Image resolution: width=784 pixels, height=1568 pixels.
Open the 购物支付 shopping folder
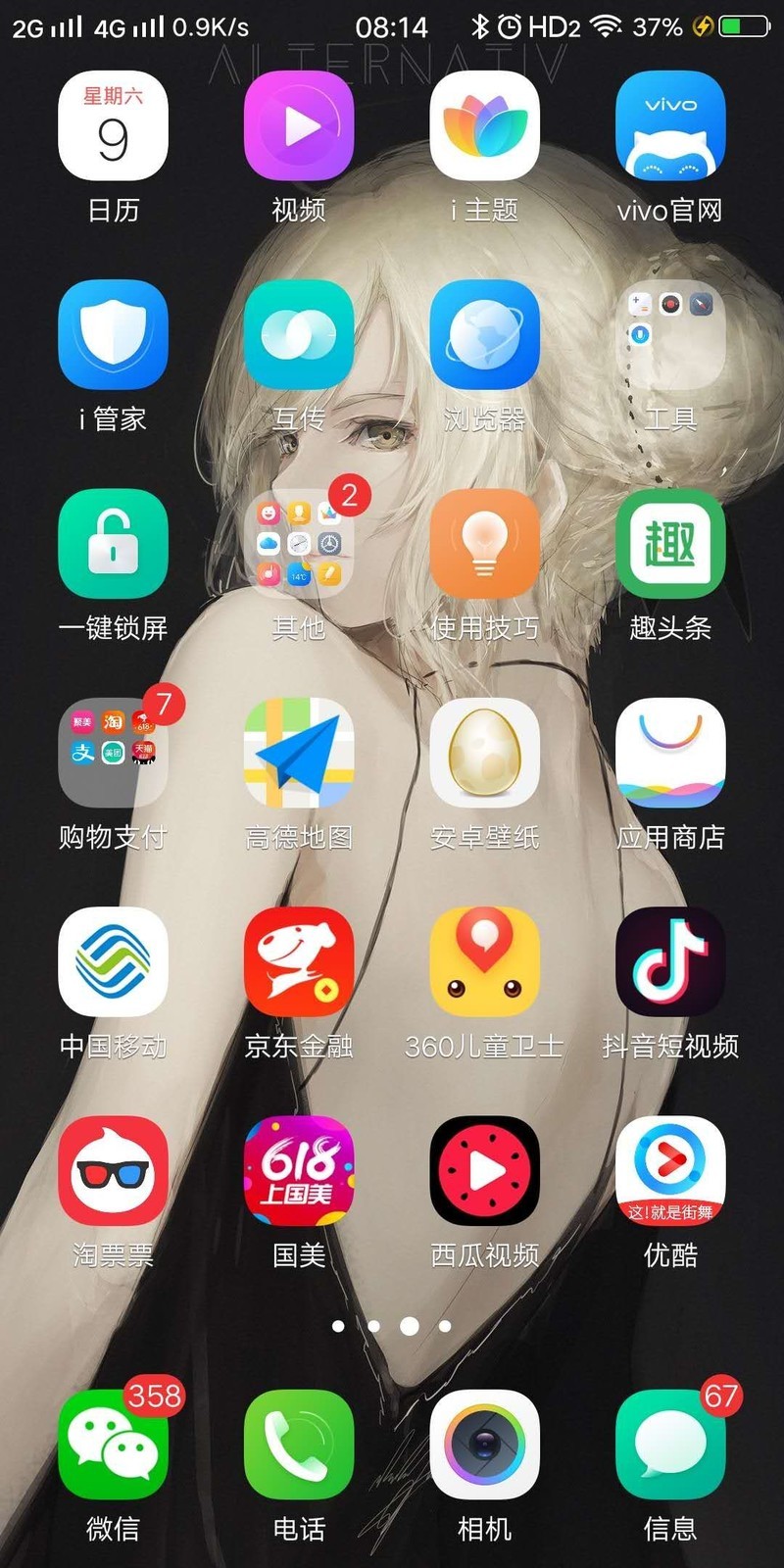click(113, 752)
